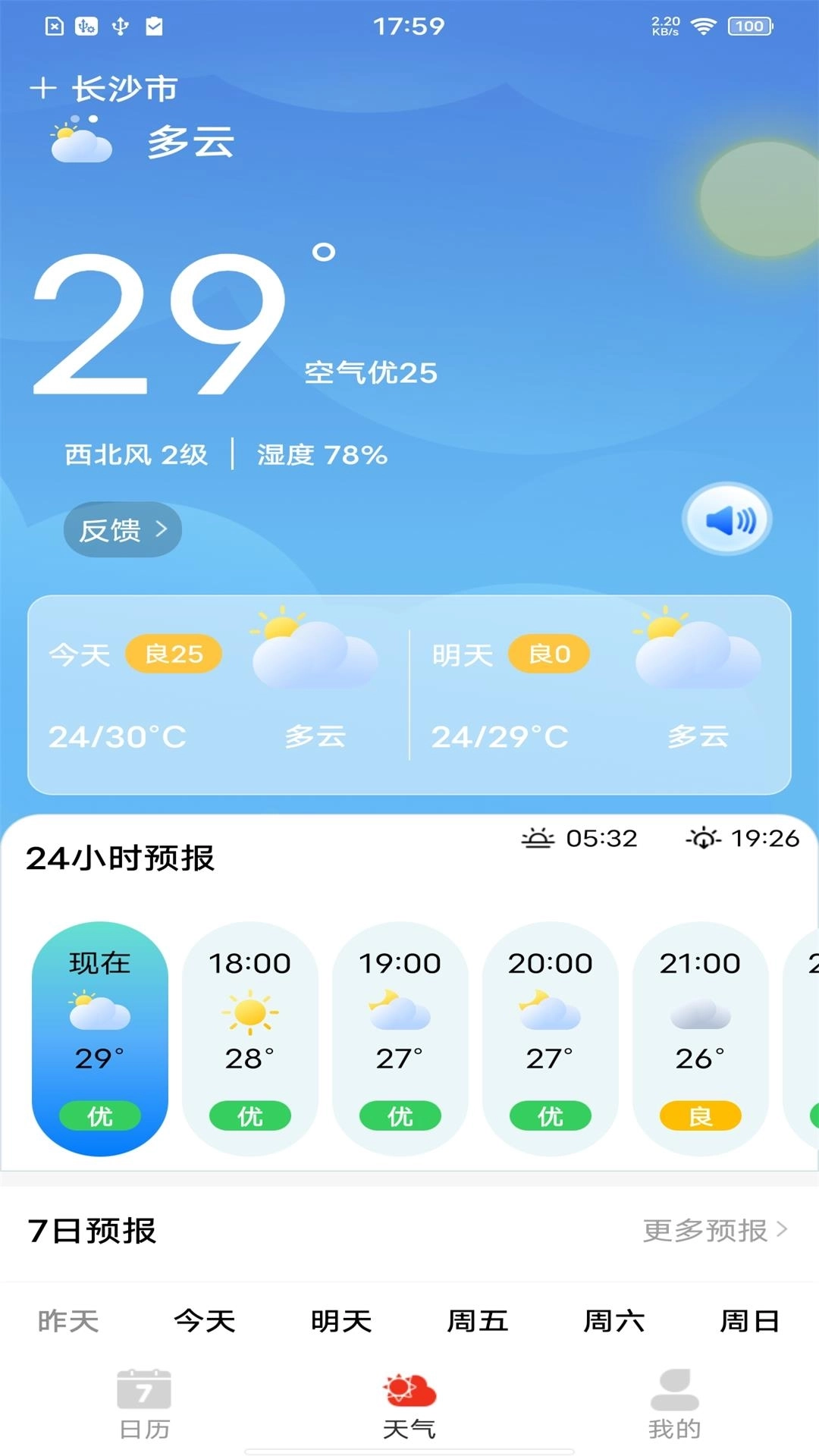Tap the green 优 badge under 18:00

pyautogui.click(x=251, y=1116)
